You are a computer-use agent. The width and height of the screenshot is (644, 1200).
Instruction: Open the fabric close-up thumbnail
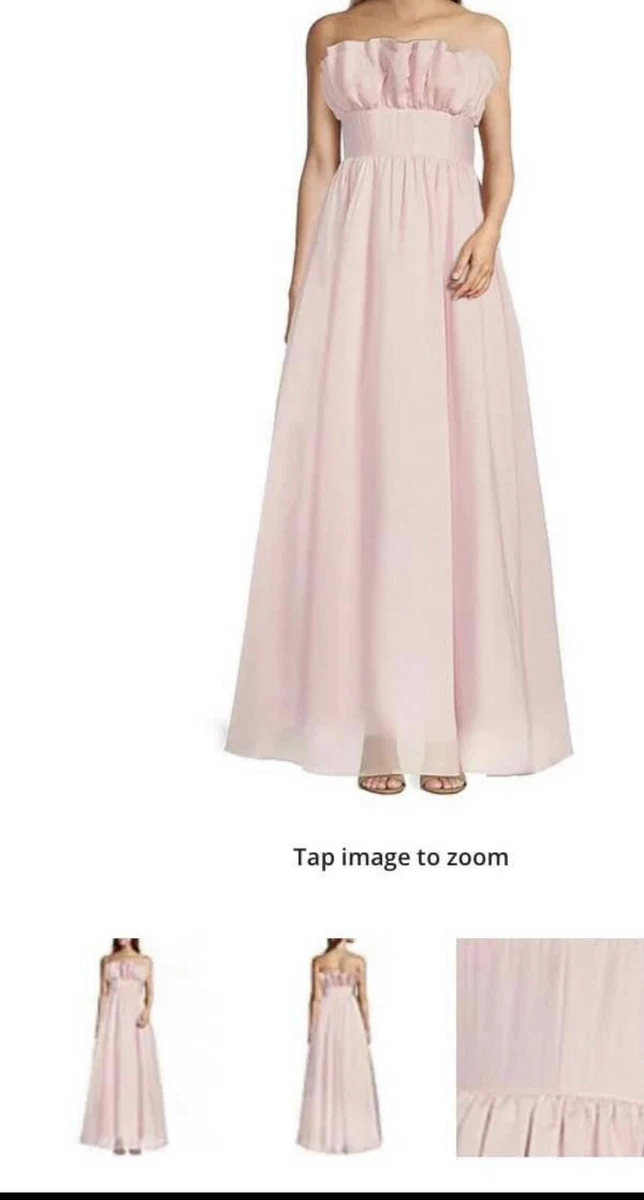coord(550,1047)
